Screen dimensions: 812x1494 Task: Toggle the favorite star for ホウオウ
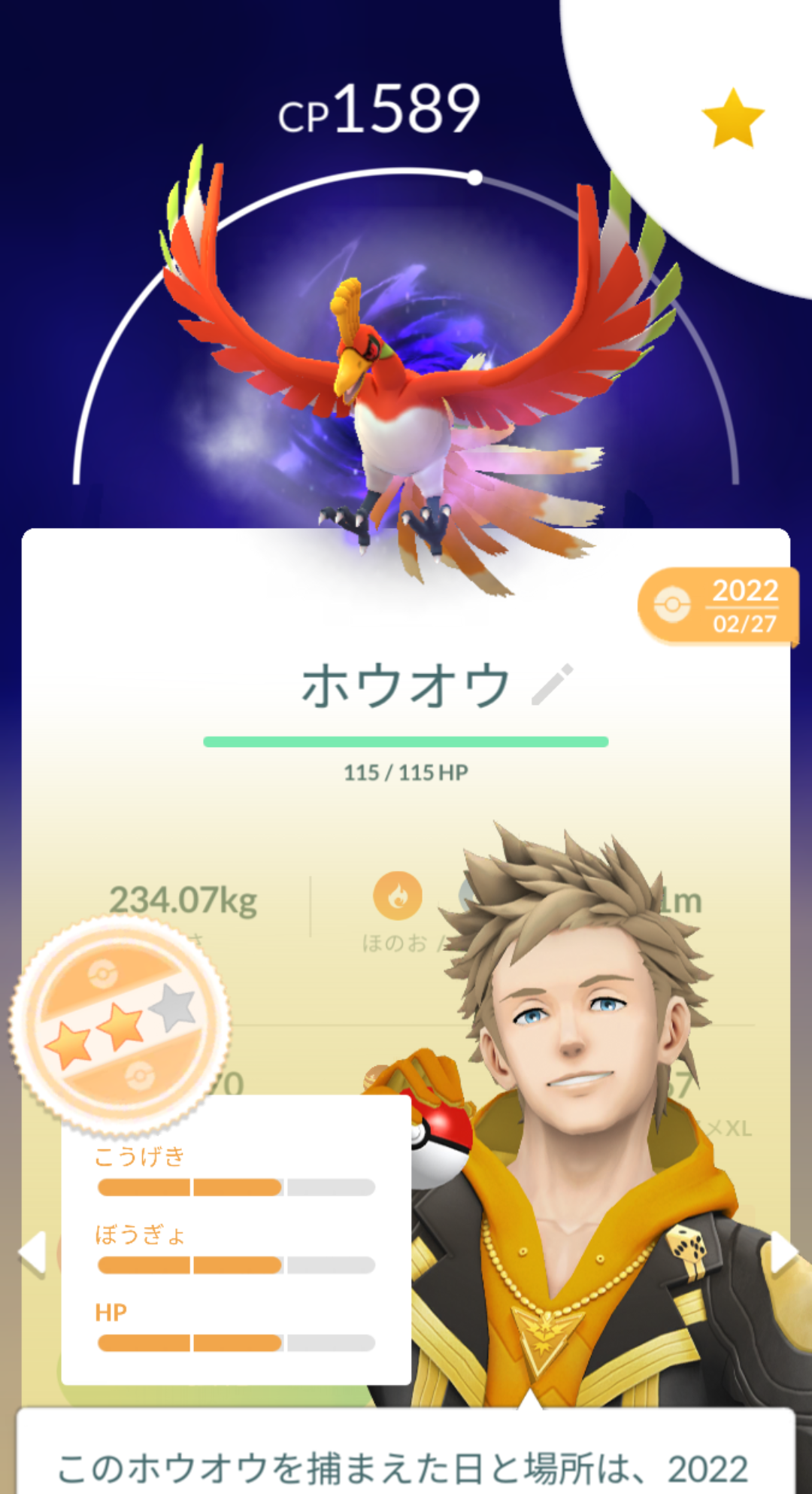click(733, 118)
